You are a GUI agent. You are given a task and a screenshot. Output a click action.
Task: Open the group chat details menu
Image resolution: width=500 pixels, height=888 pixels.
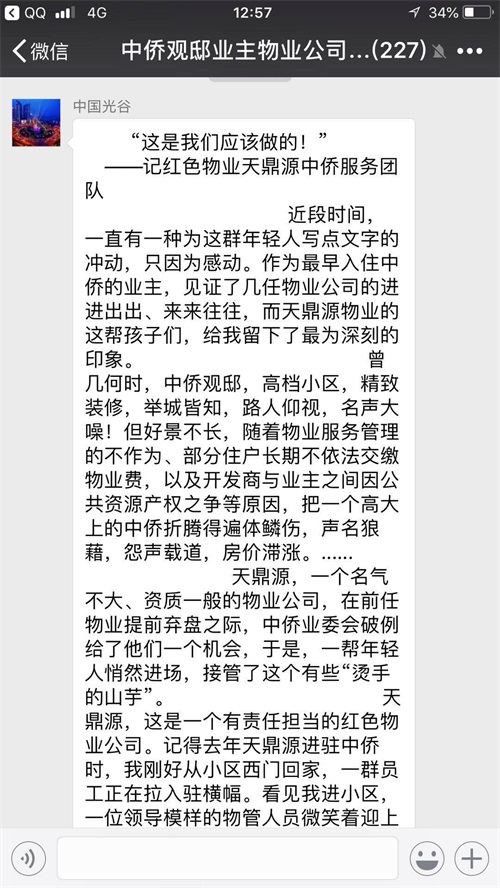[469, 51]
